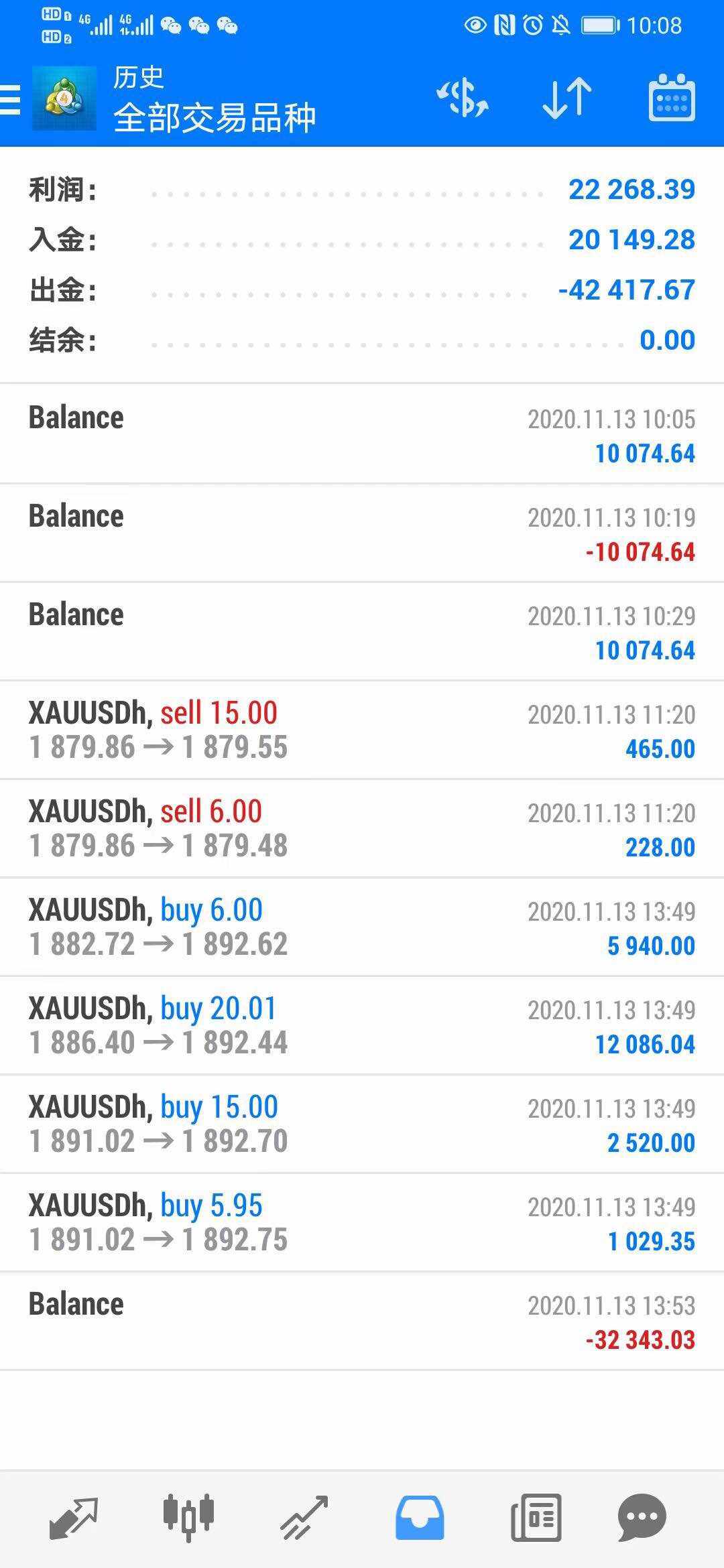724x1568 pixels.
Task: Open Balance entry of -32 343.03
Action: 362,1321
